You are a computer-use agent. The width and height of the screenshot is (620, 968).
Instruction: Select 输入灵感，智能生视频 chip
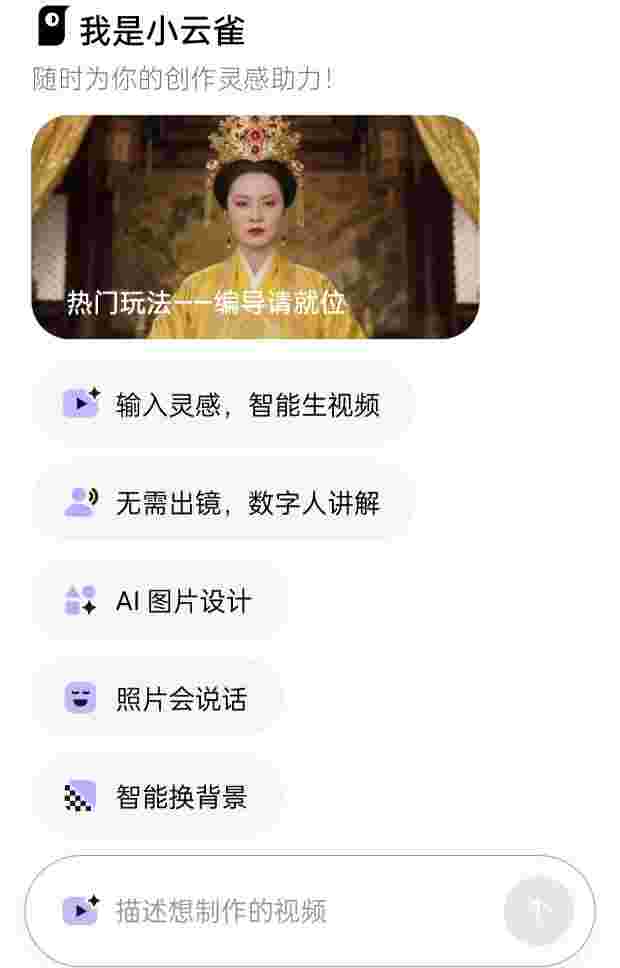click(x=223, y=404)
